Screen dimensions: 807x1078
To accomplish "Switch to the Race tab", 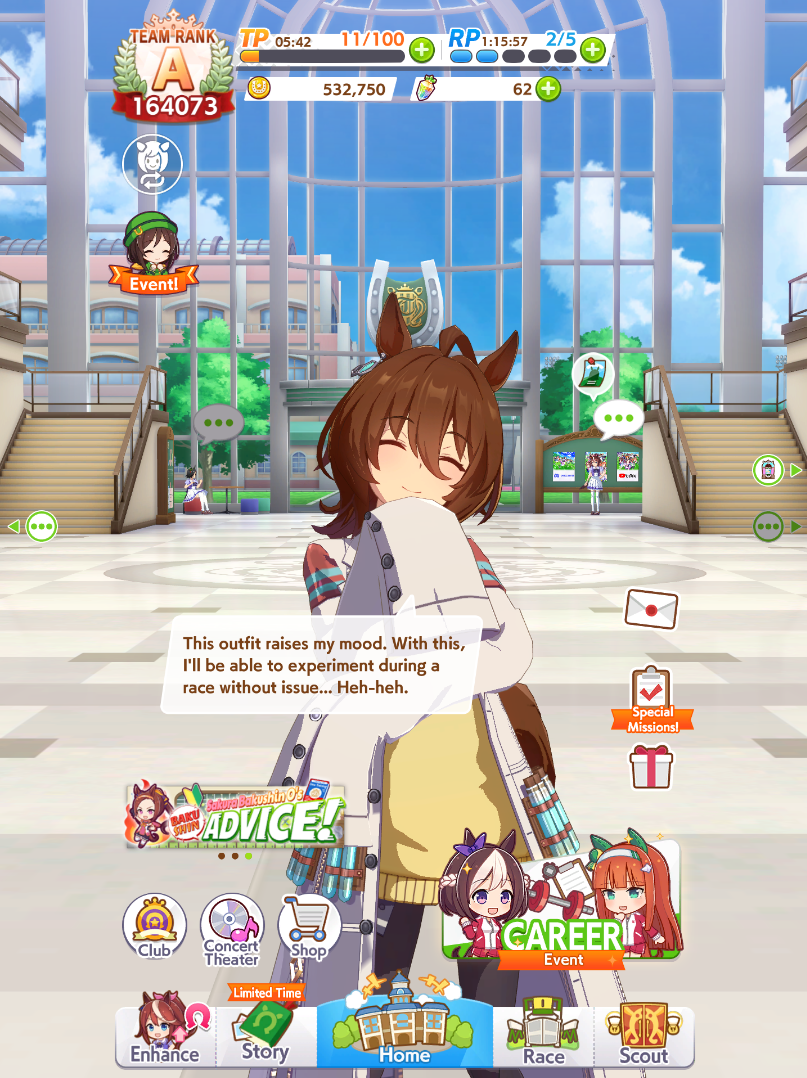I will coord(544,1031).
